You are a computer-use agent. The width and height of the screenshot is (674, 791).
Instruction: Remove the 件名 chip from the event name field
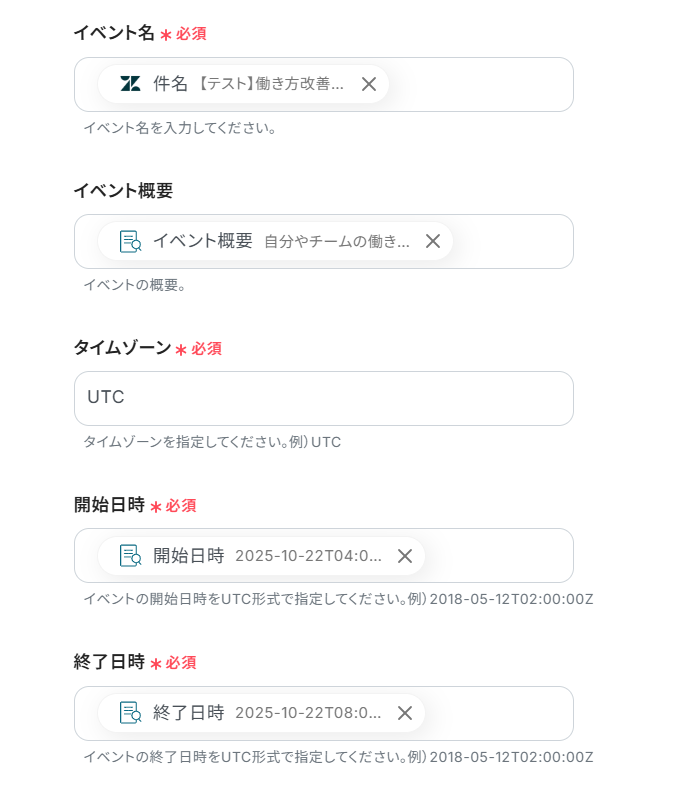(x=369, y=84)
